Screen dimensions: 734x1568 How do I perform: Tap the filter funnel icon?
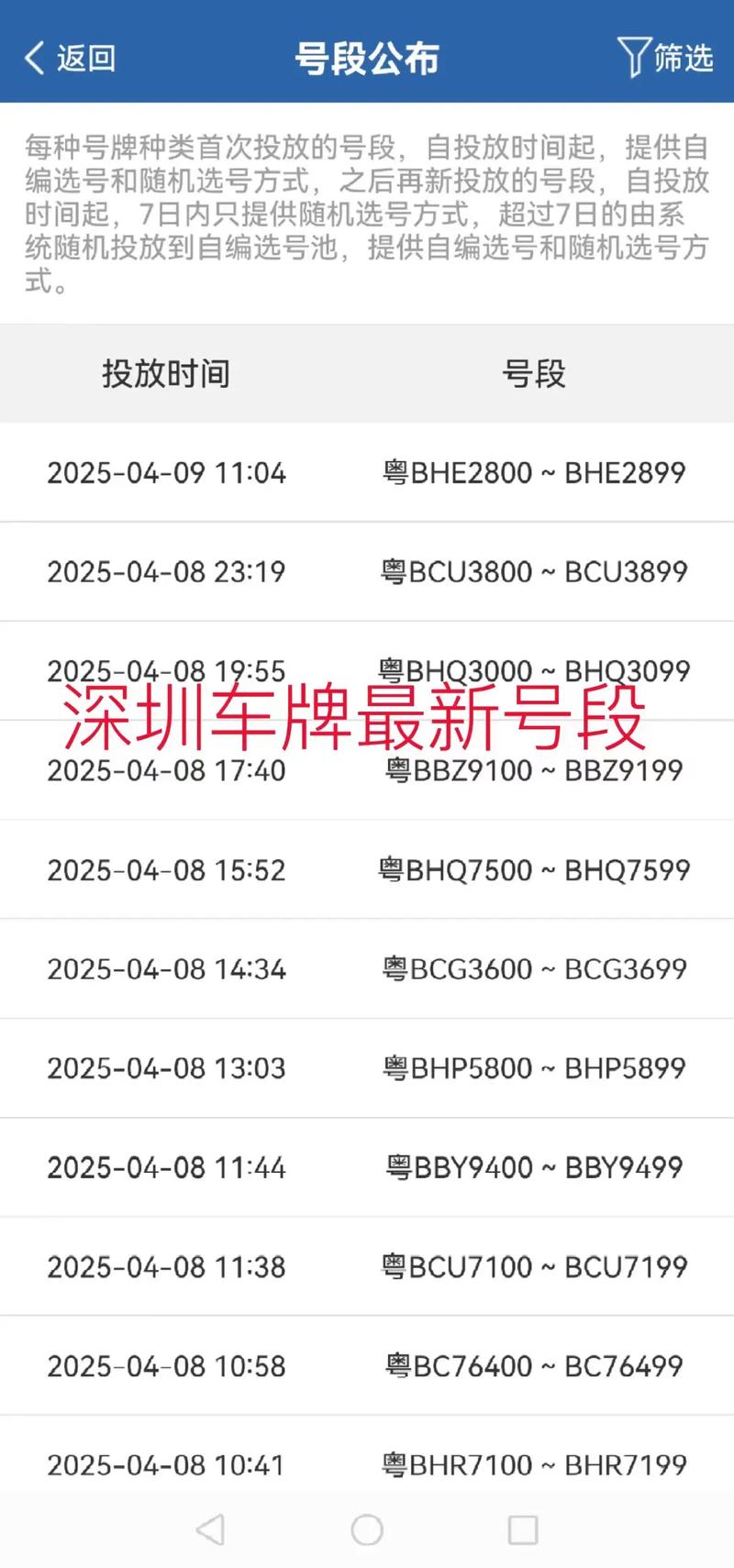click(x=635, y=56)
